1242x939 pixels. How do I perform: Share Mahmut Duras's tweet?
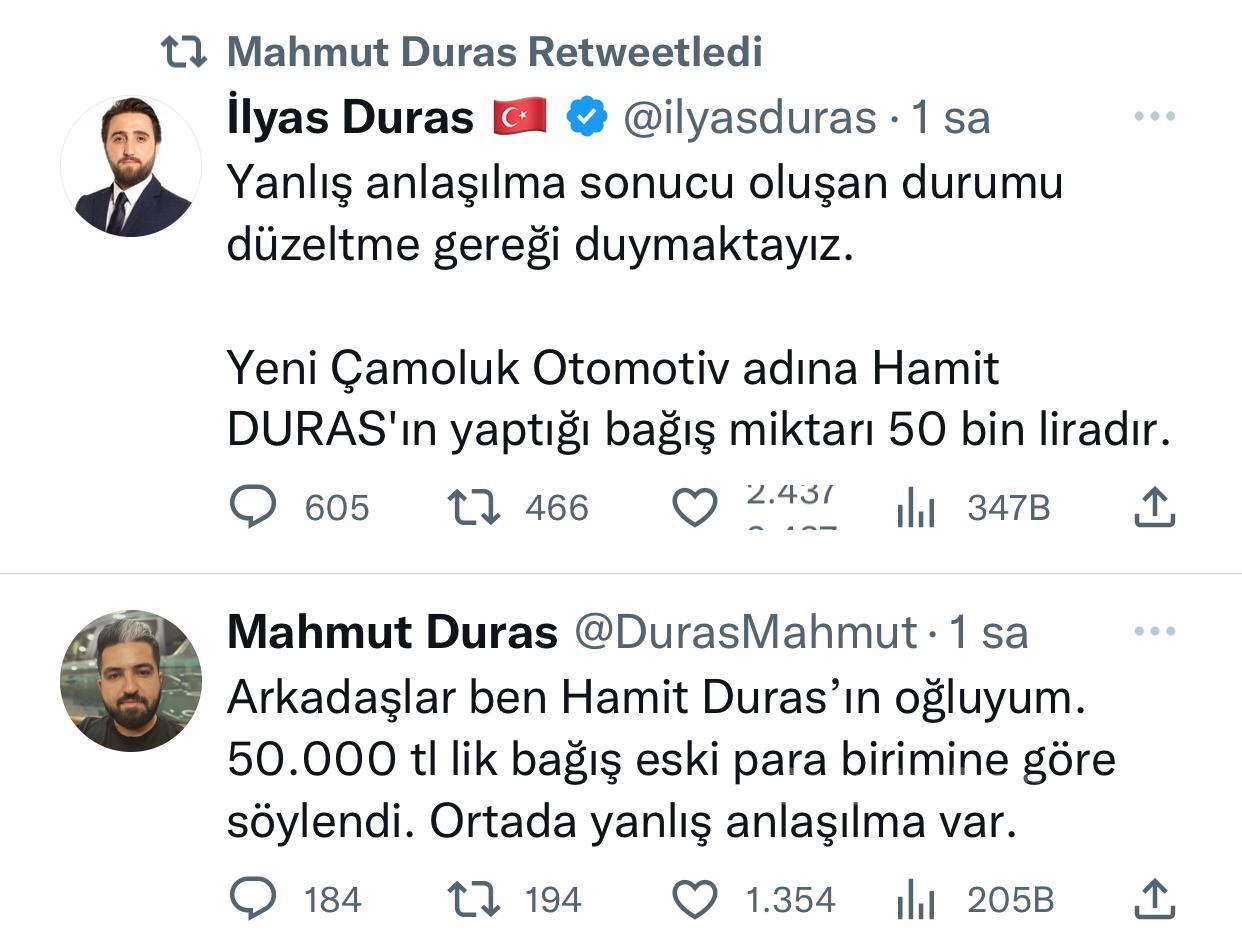tap(1153, 898)
